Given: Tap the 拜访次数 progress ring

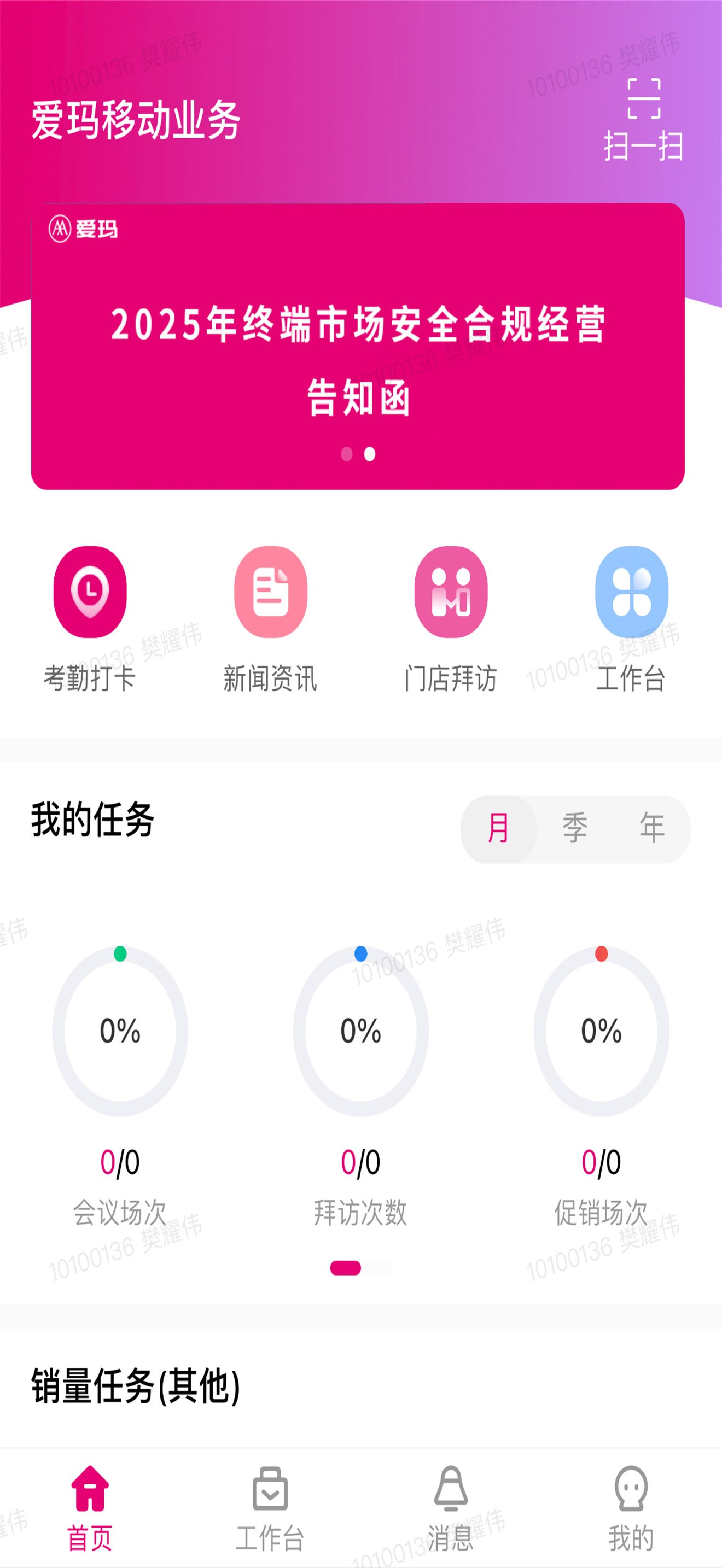Looking at the screenshot, I should pos(361,1032).
